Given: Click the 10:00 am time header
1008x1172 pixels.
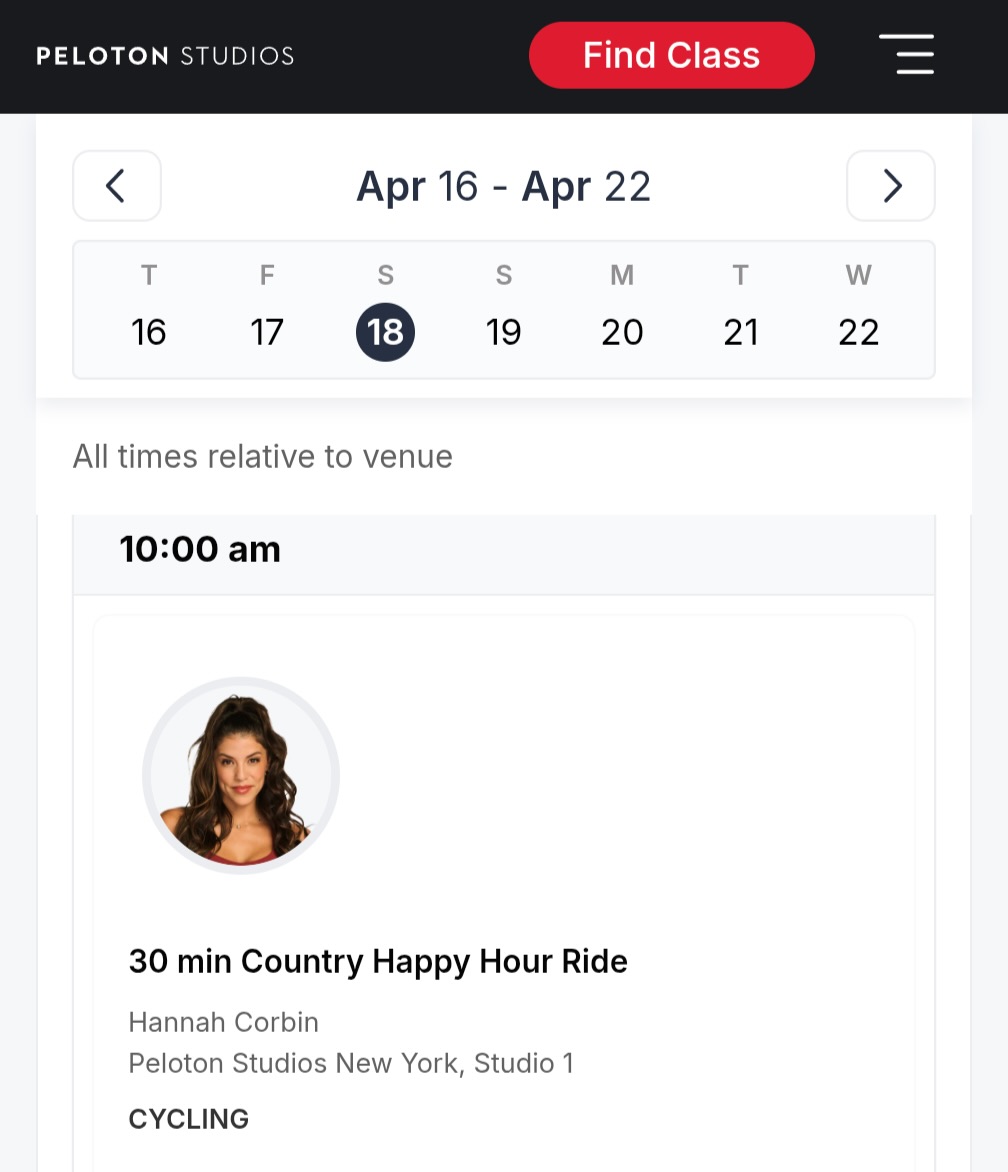Looking at the screenshot, I should pos(199,548).
